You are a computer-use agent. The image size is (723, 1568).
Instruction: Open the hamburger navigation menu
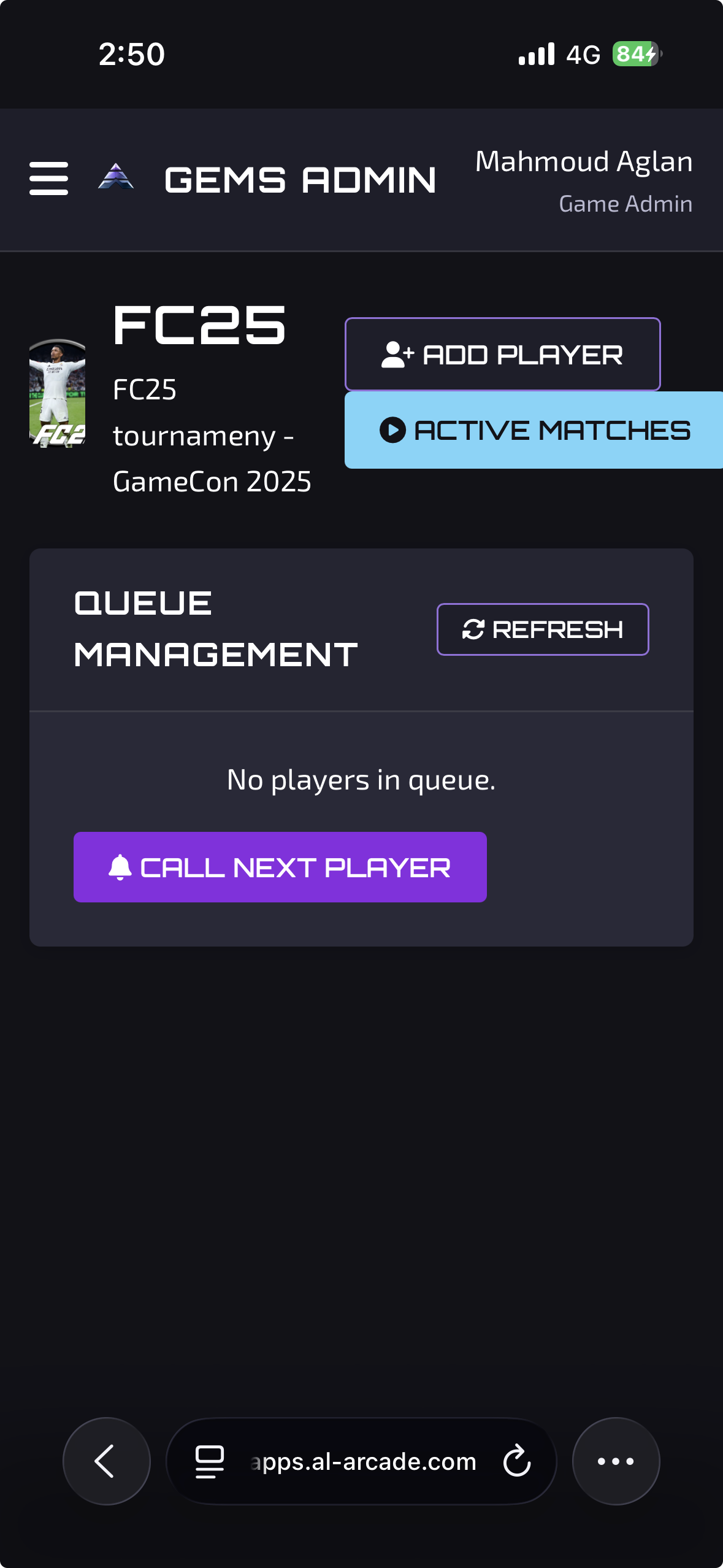(48, 179)
